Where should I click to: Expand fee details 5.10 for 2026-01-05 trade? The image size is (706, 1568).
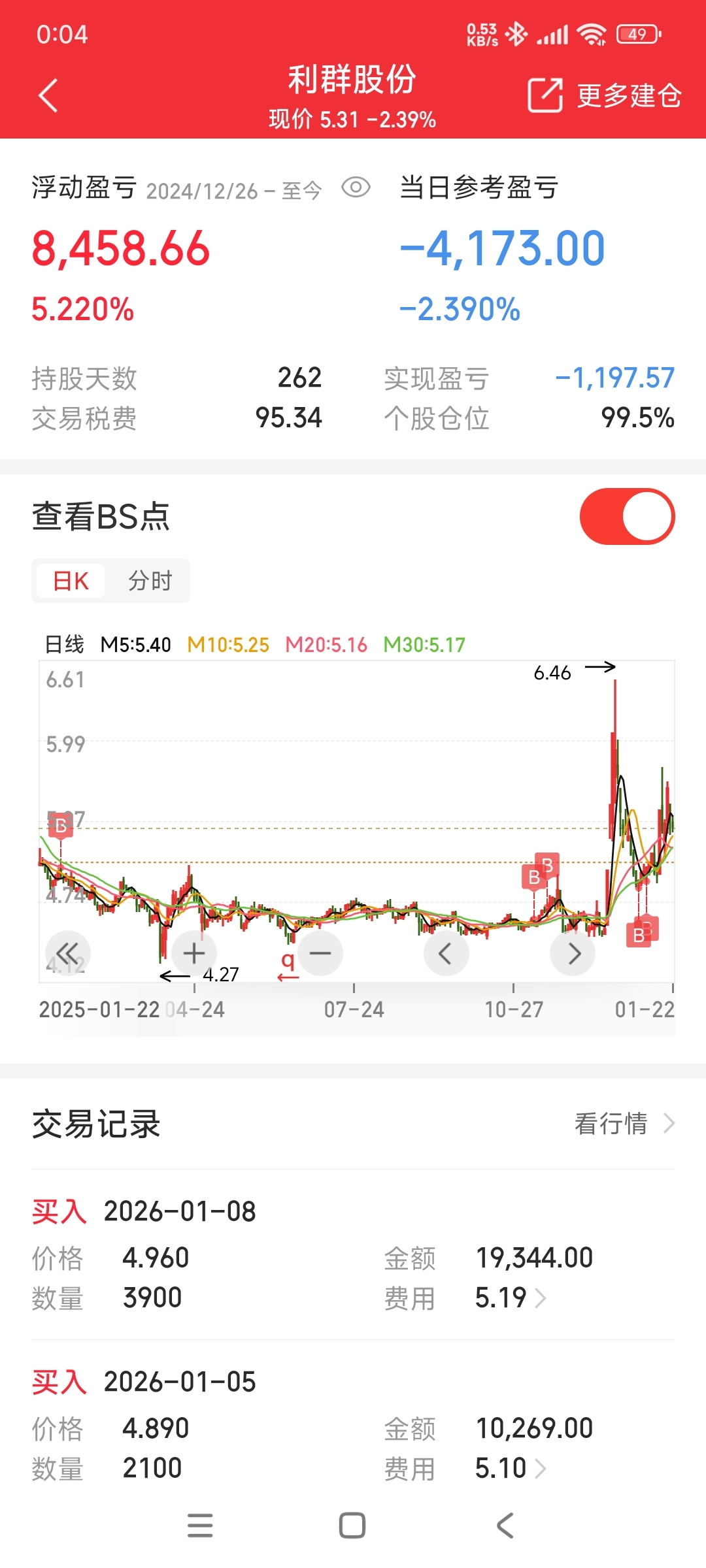click(x=511, y=1468)
